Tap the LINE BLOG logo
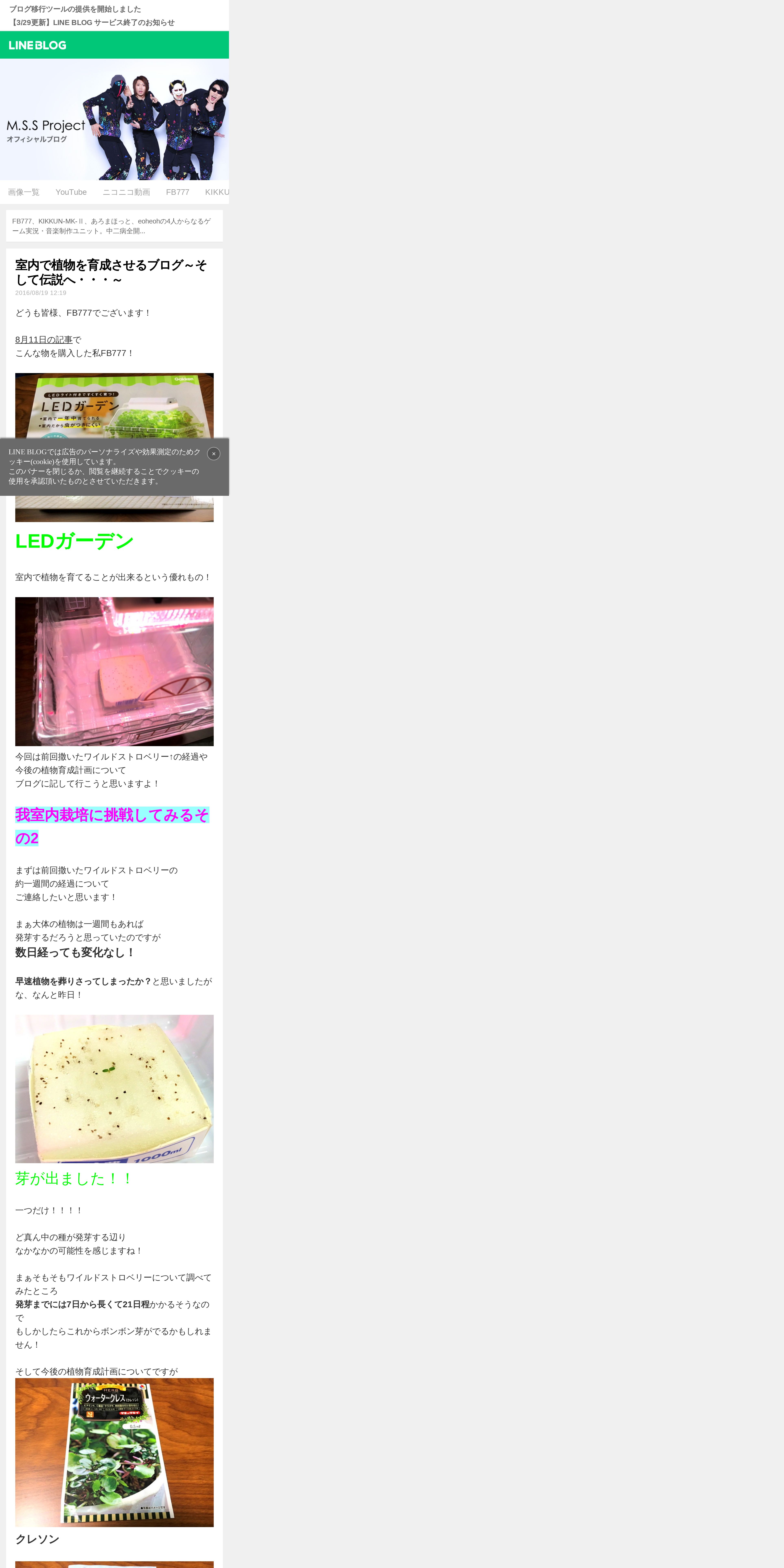This screenshot has width=784, height=1568. tap(38, 45)
